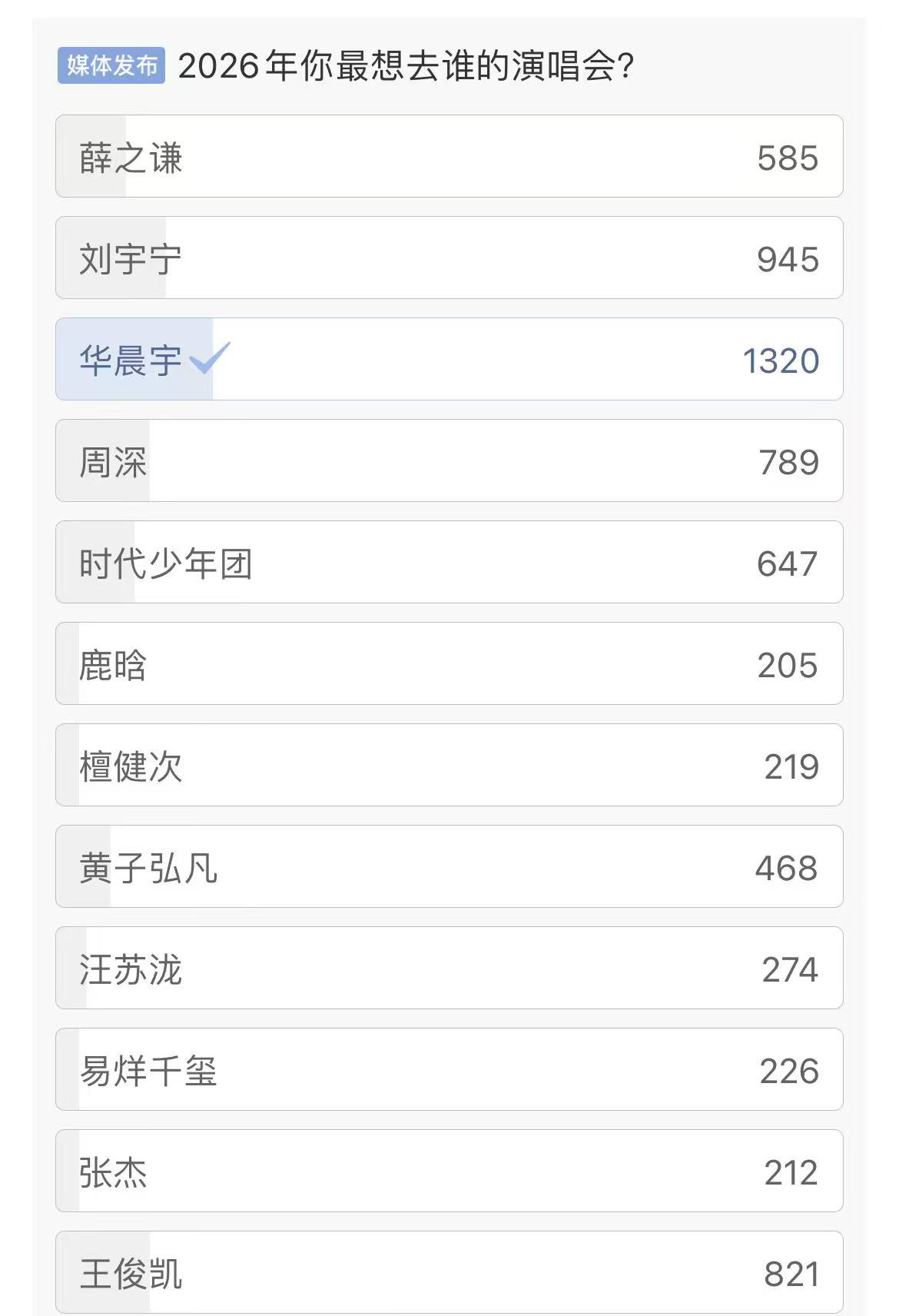The height and width of the screenshot is (1316, 899).
Task: Choose 张杰 as your answer
Action: click(448, 1171)
